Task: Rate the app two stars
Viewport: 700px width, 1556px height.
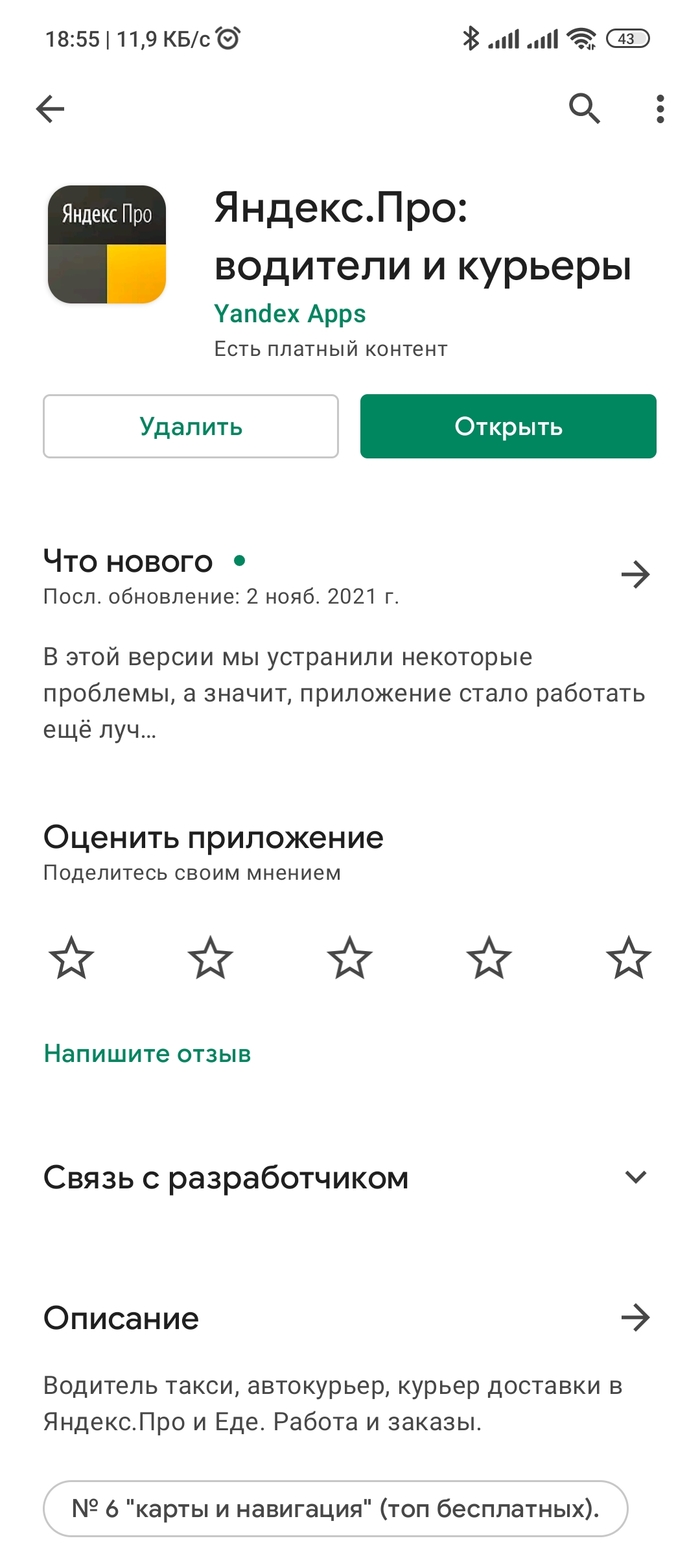Action: coord(210,958)
